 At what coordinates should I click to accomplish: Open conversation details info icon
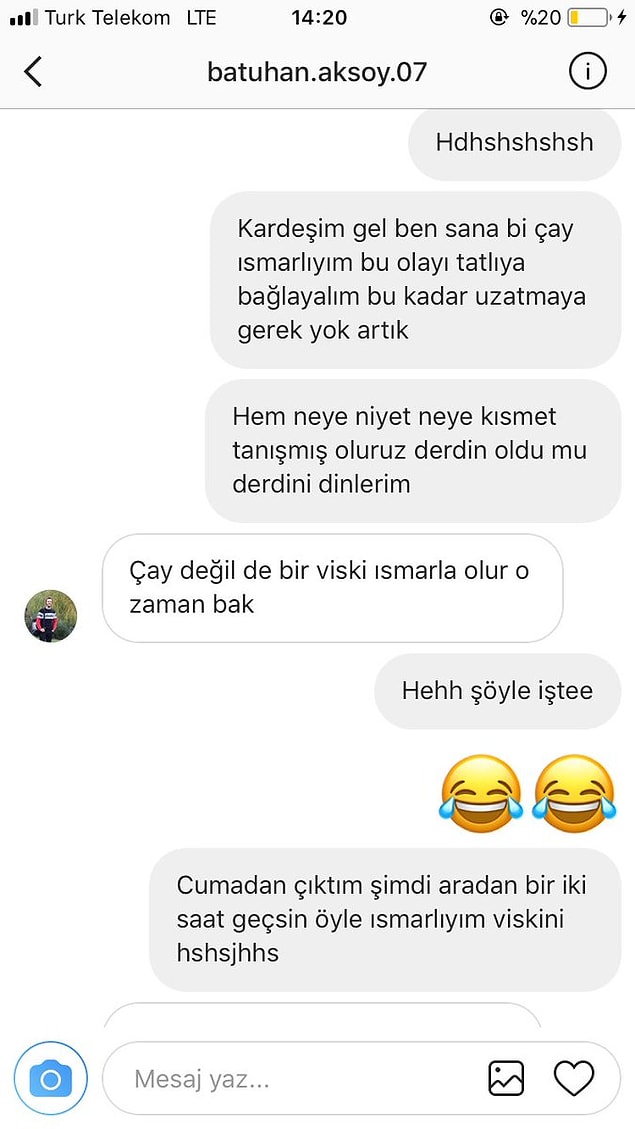tap(587, 72)
